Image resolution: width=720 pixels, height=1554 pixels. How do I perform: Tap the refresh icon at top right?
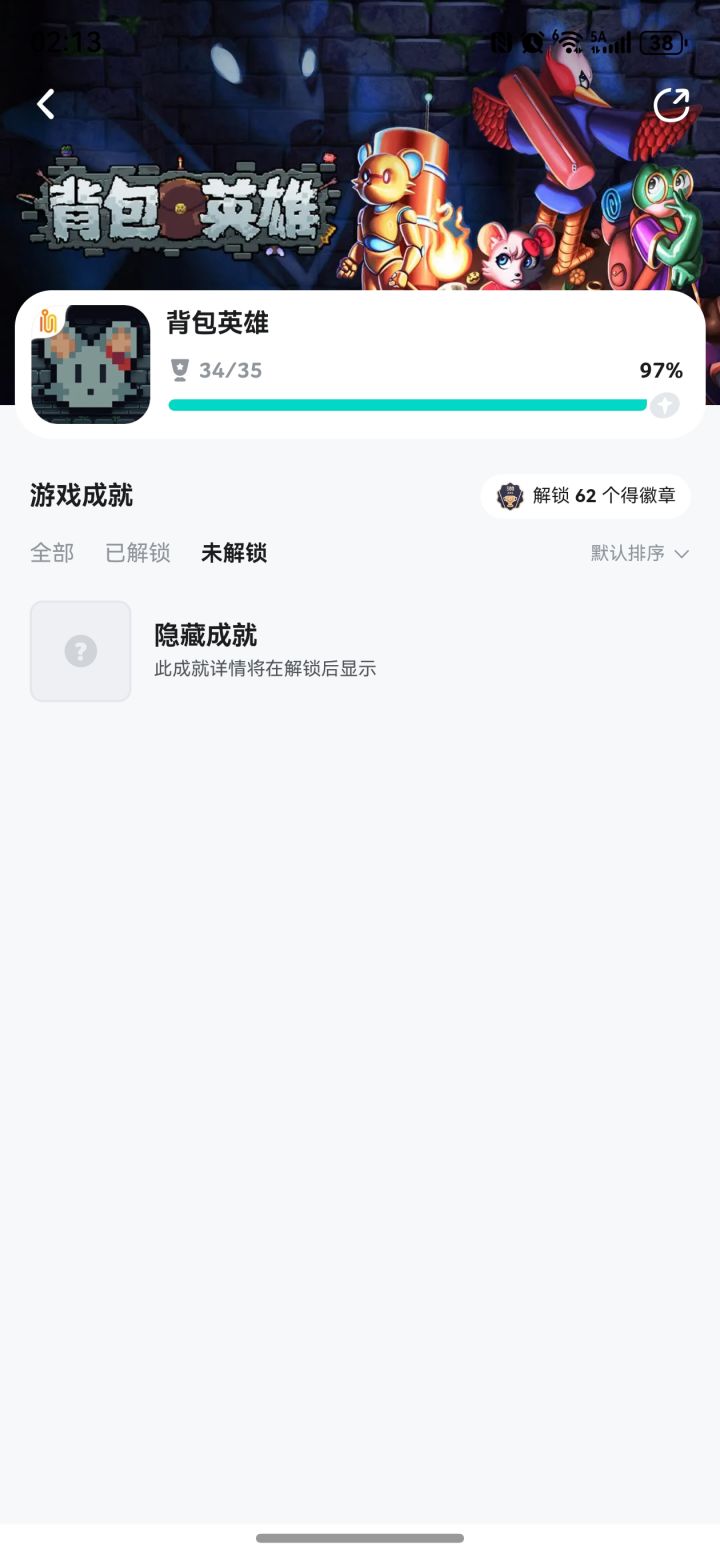(672, 104)
